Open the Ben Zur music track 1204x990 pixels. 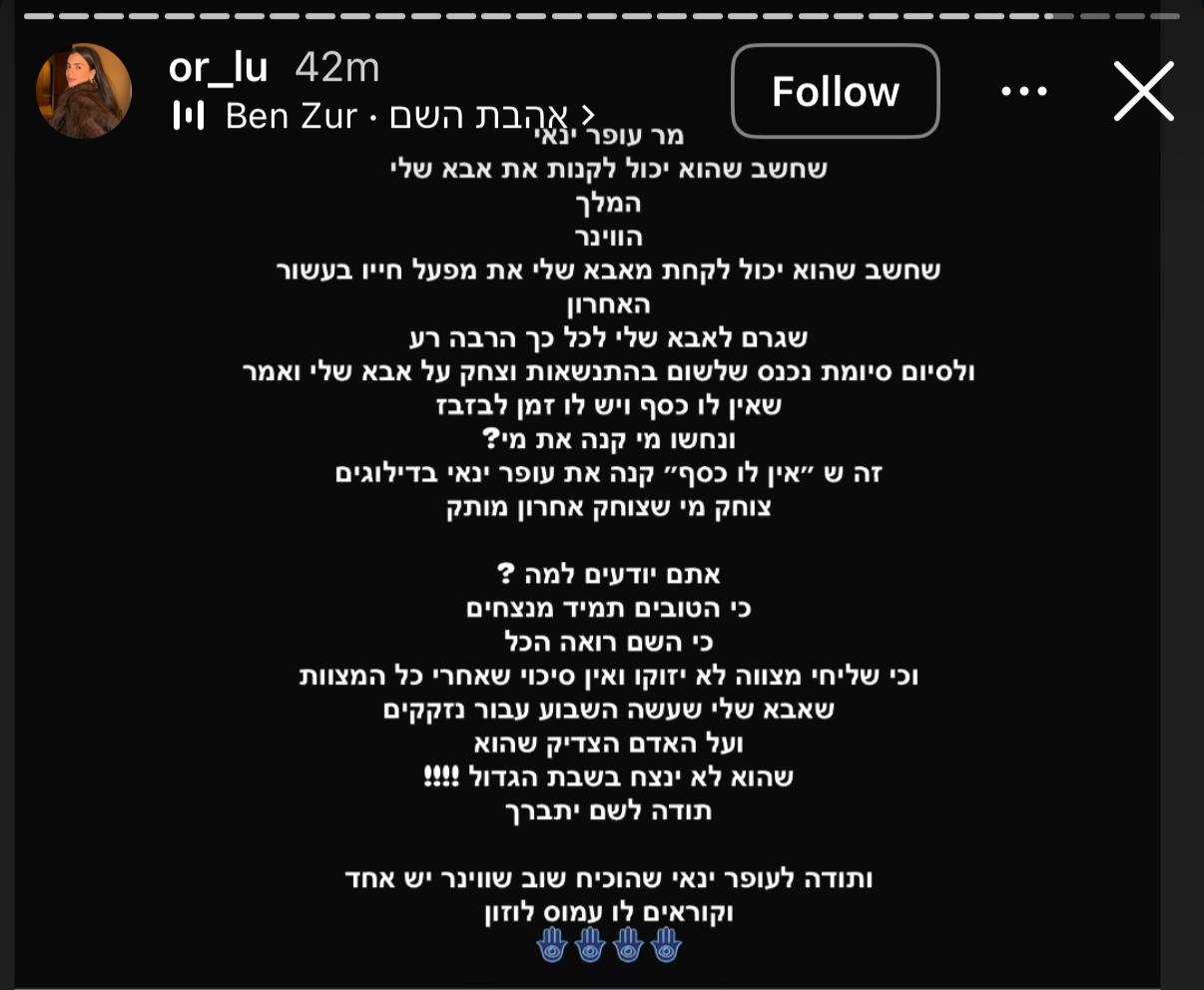click(384, 117)
